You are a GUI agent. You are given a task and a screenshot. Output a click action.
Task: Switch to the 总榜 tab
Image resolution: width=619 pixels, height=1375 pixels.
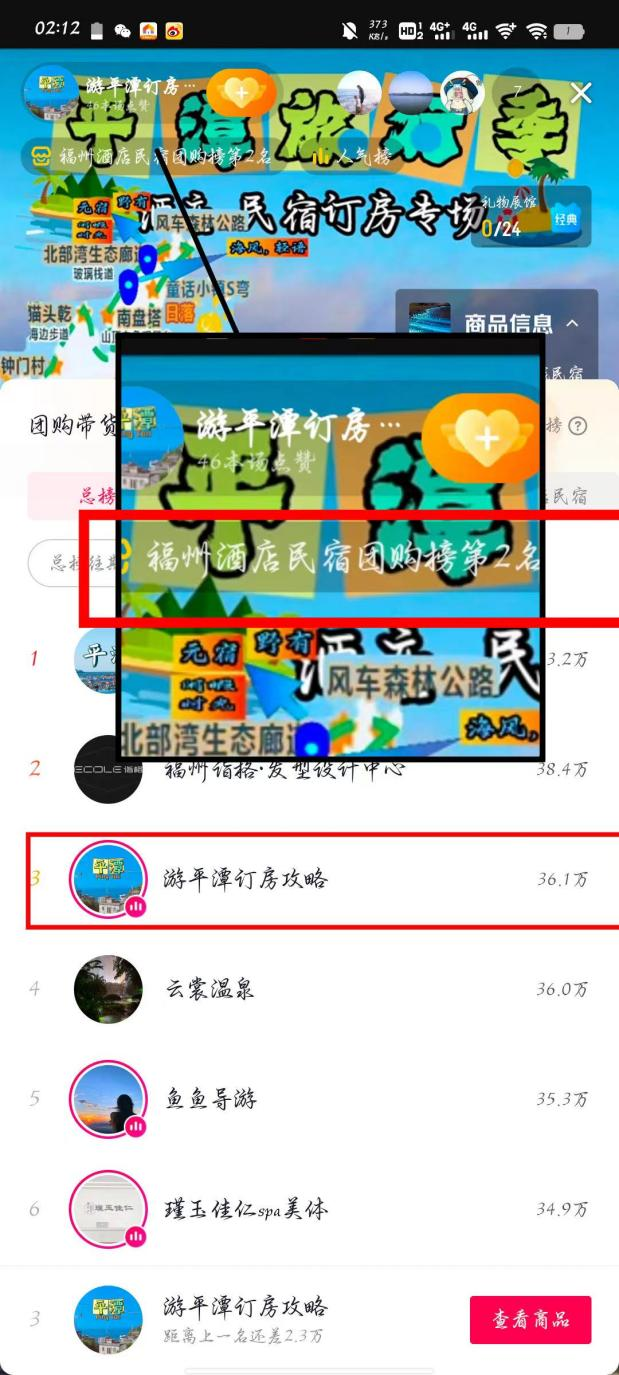tap(97, 496)
